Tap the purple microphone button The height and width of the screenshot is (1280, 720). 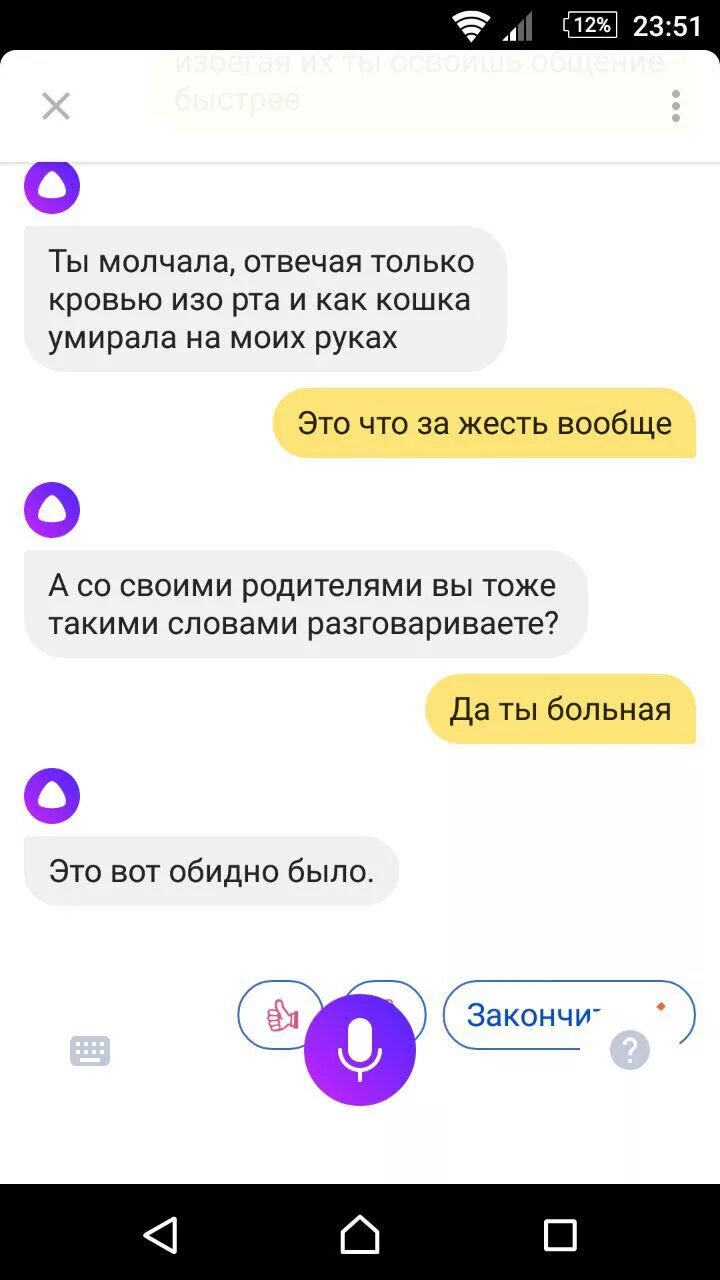360,1048
